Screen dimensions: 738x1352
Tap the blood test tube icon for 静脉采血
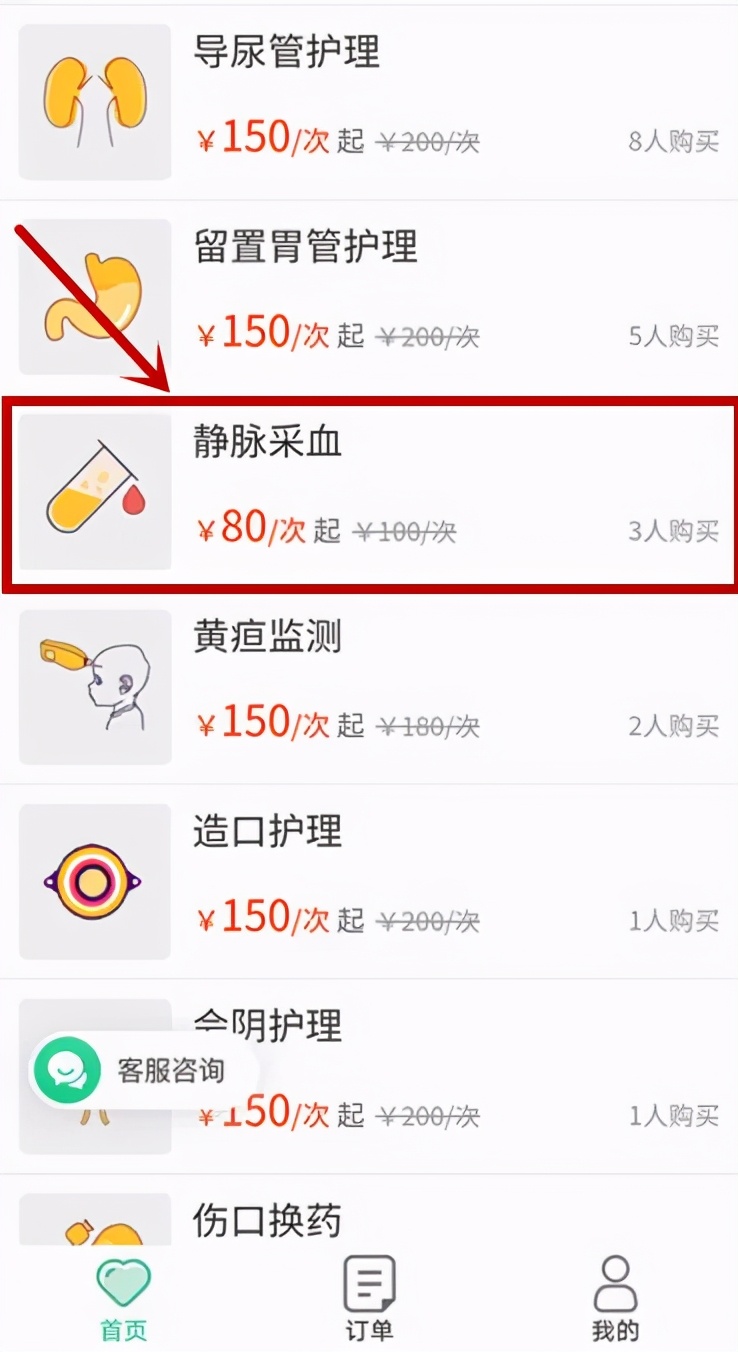pos(93,490)
